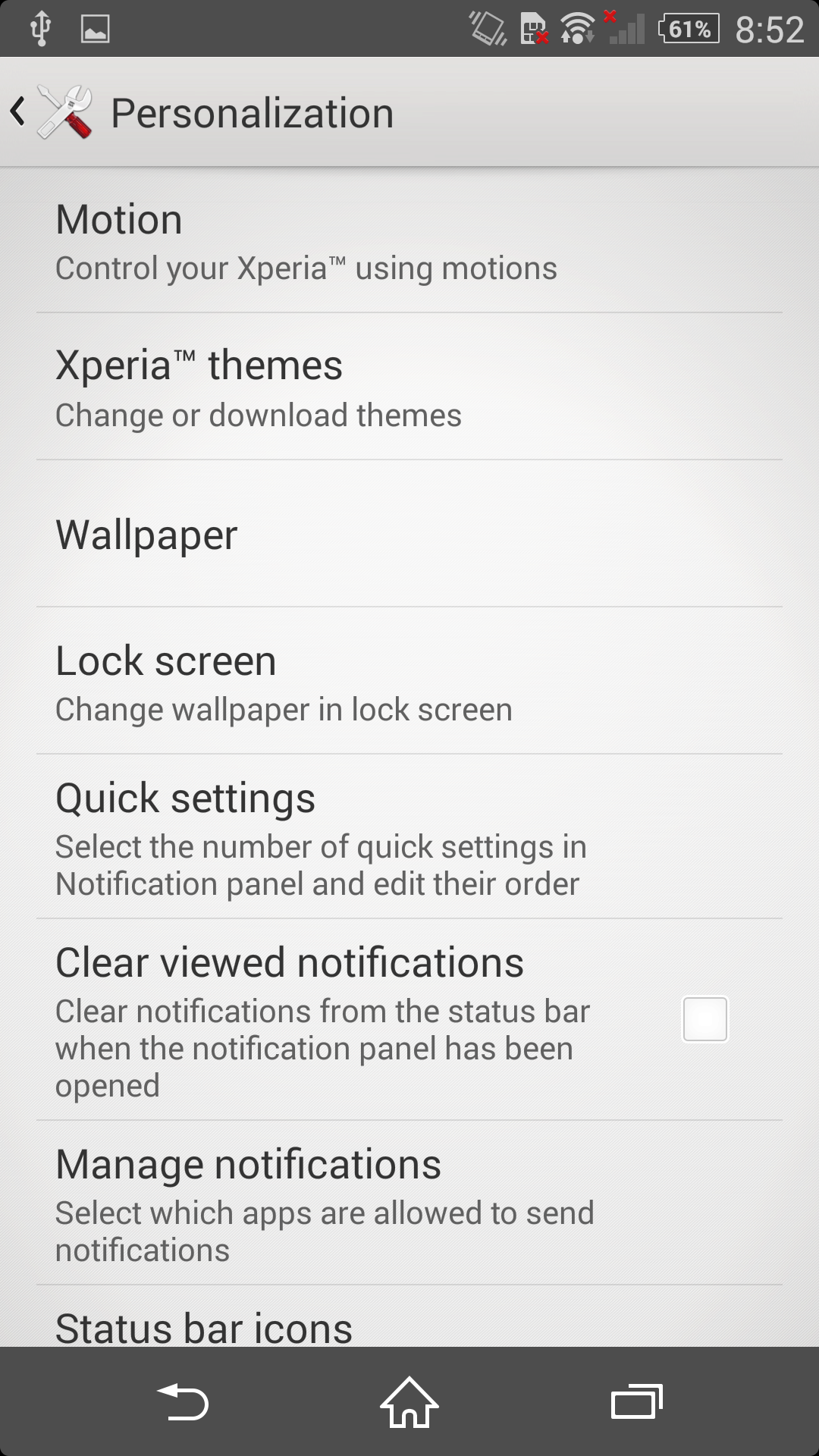
Task: Open Lock screen wallpaper settings
Action: 409,681
